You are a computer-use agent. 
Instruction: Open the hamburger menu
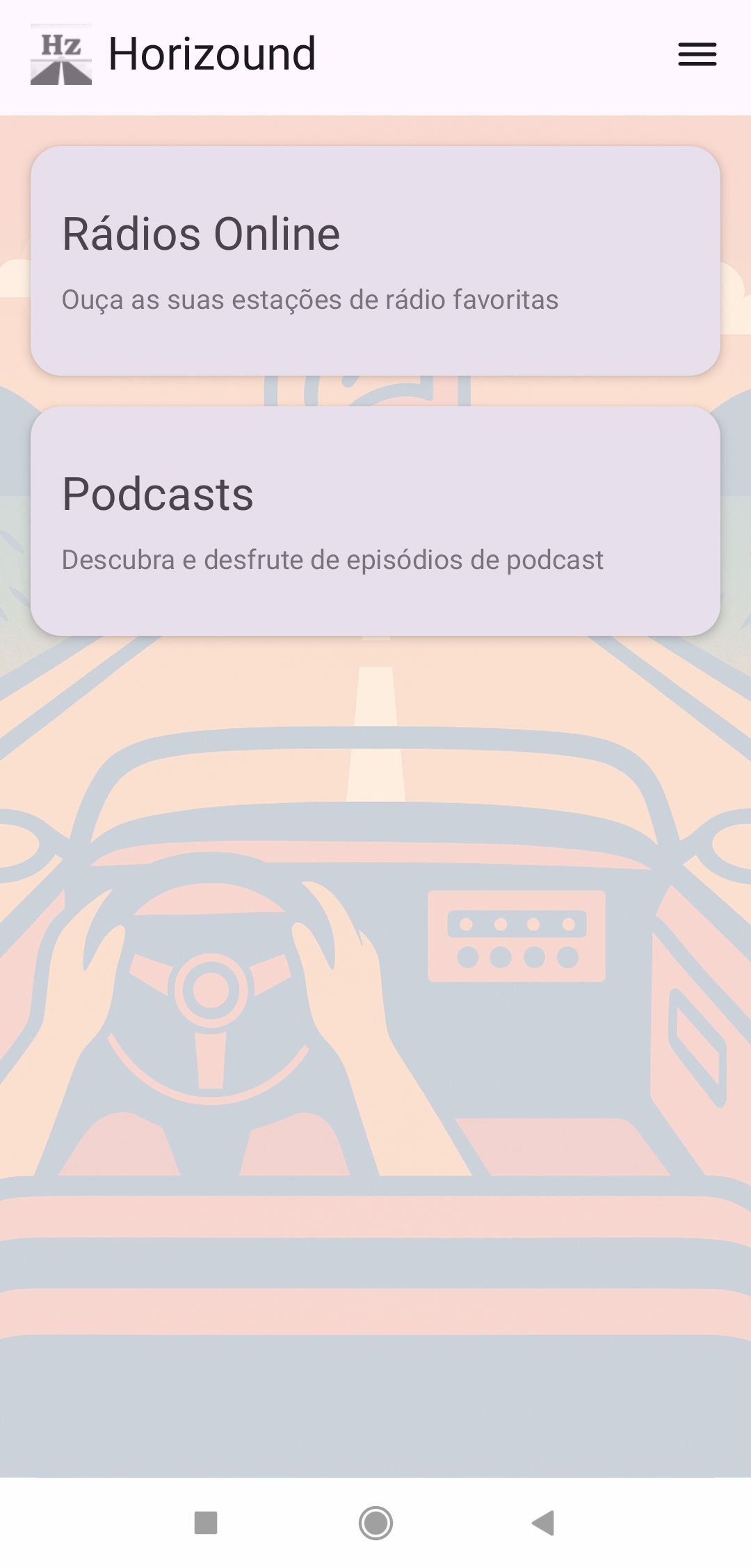(x=697, y=54)
